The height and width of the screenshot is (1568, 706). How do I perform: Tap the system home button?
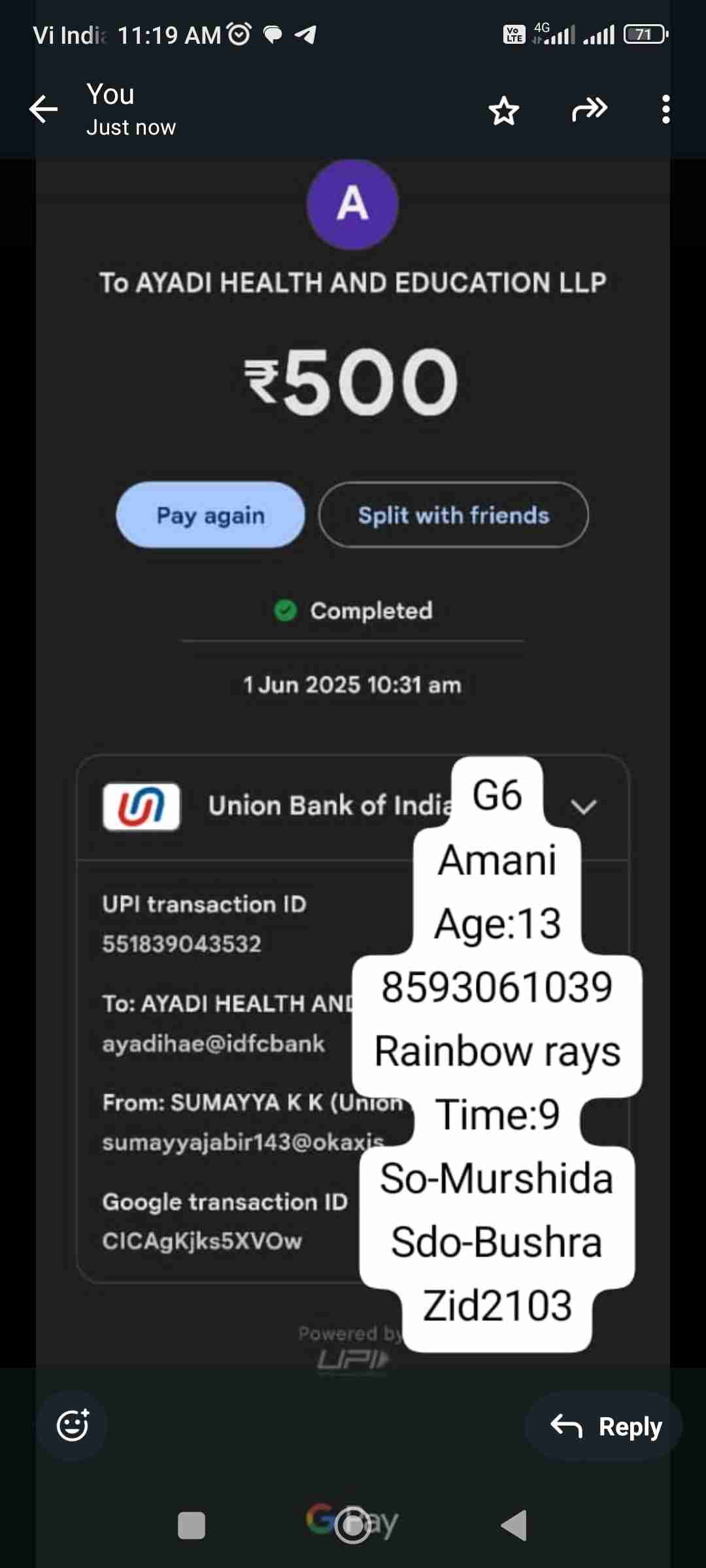tap(352, 1526)
